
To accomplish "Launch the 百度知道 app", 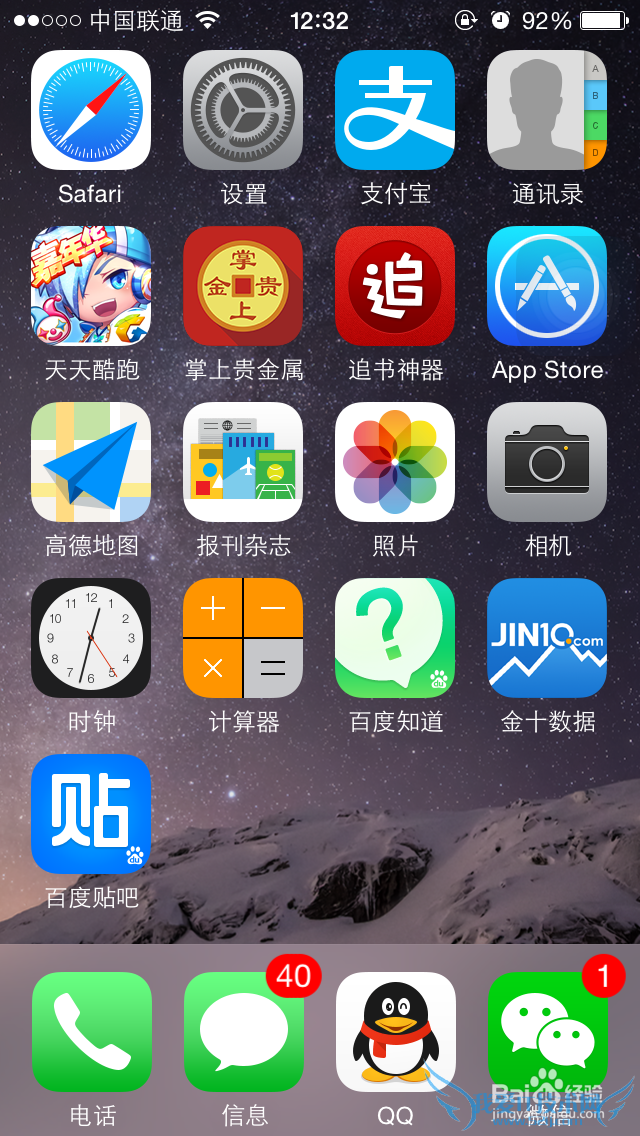I will click(x=395, y=638).
